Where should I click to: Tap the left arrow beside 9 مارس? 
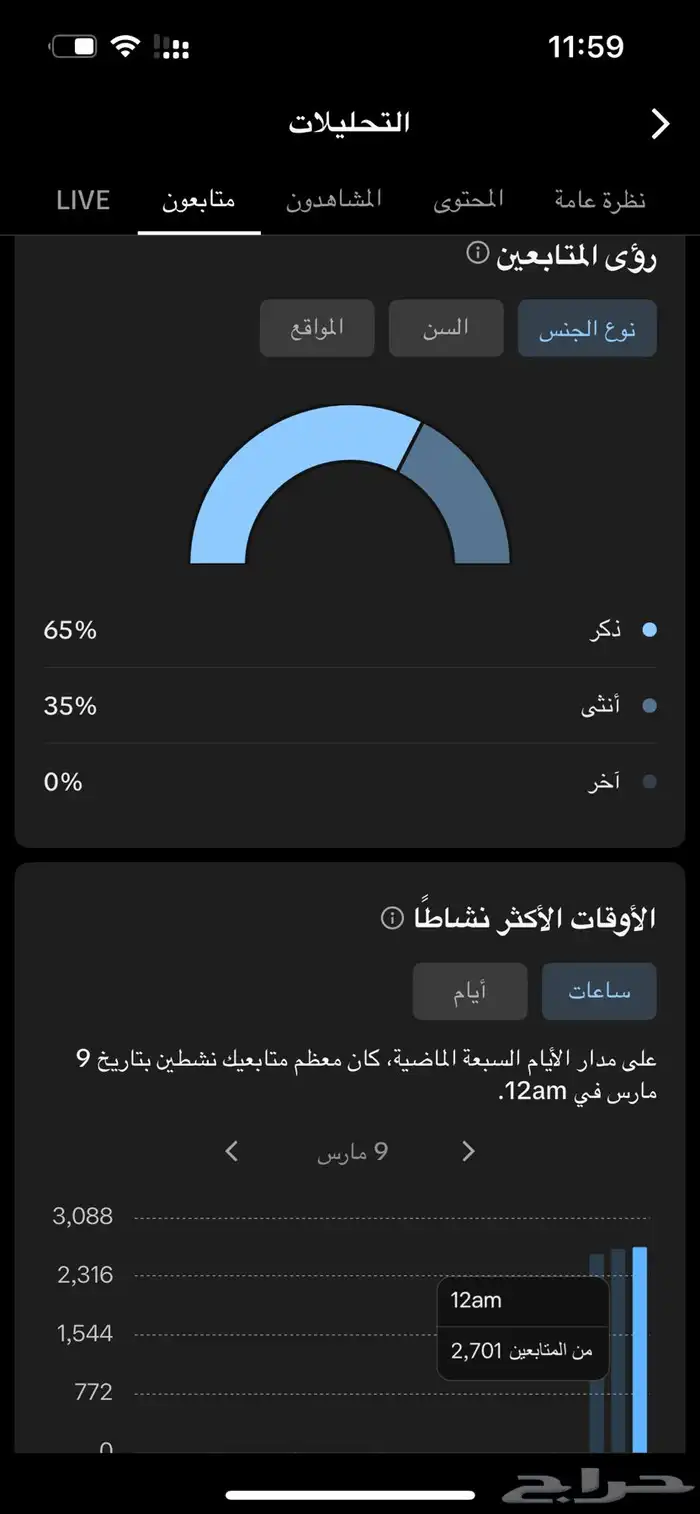[232, 1151]
